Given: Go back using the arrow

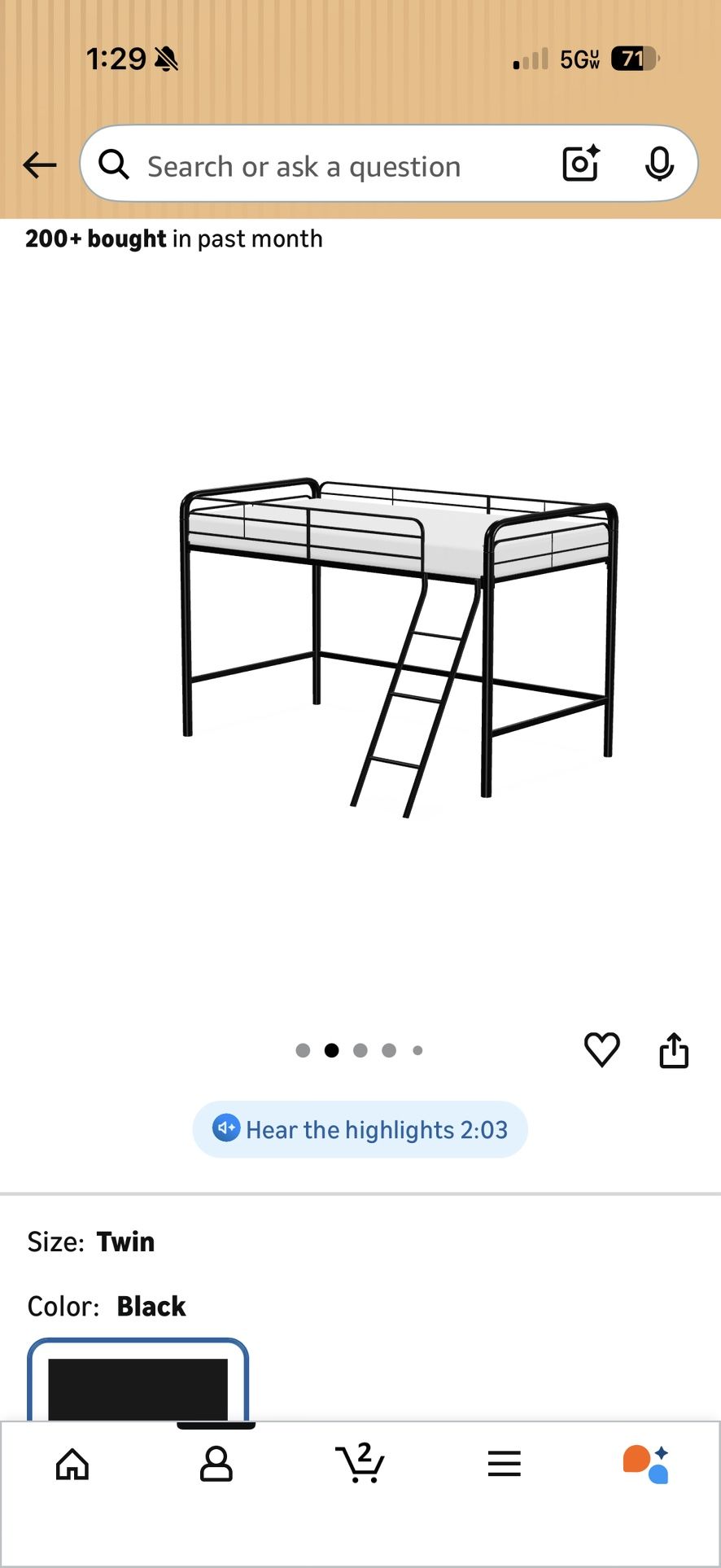Looking at the screenshot, I should [x=39, y=165].
